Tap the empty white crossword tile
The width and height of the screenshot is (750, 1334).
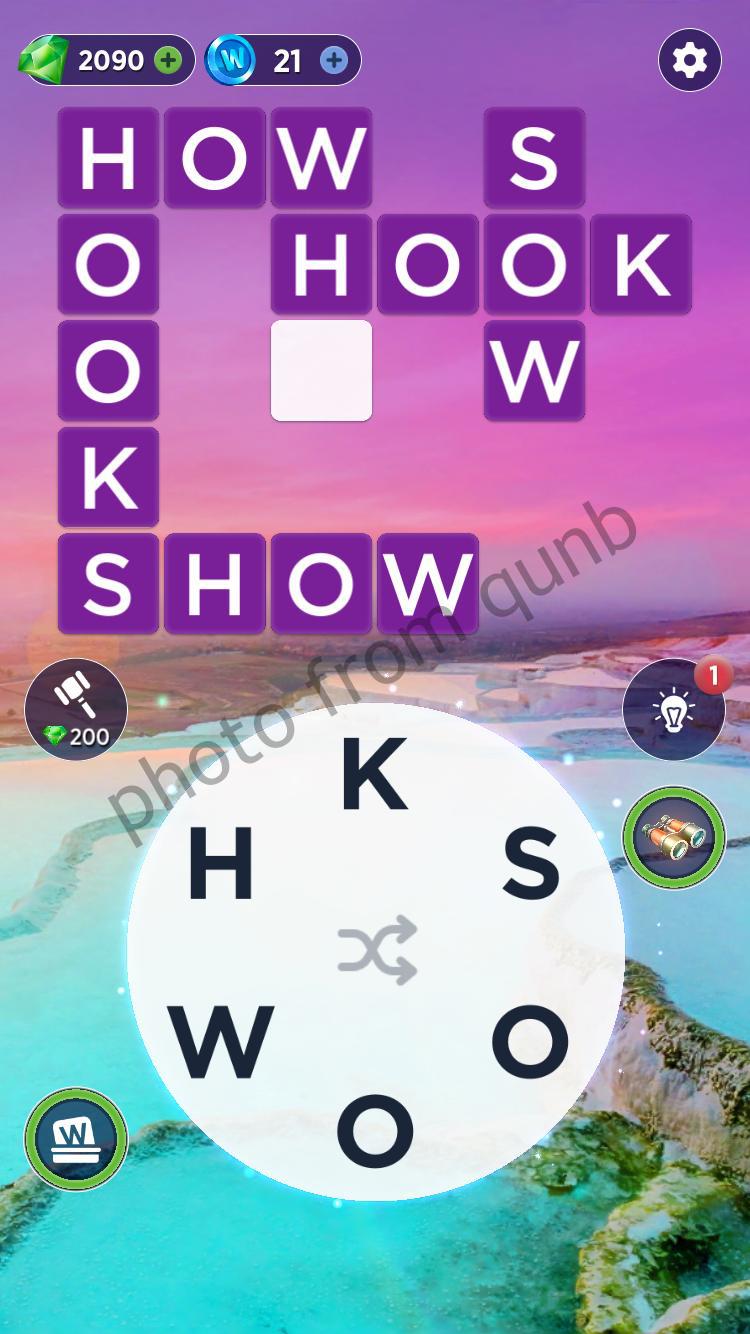[321, 370]
